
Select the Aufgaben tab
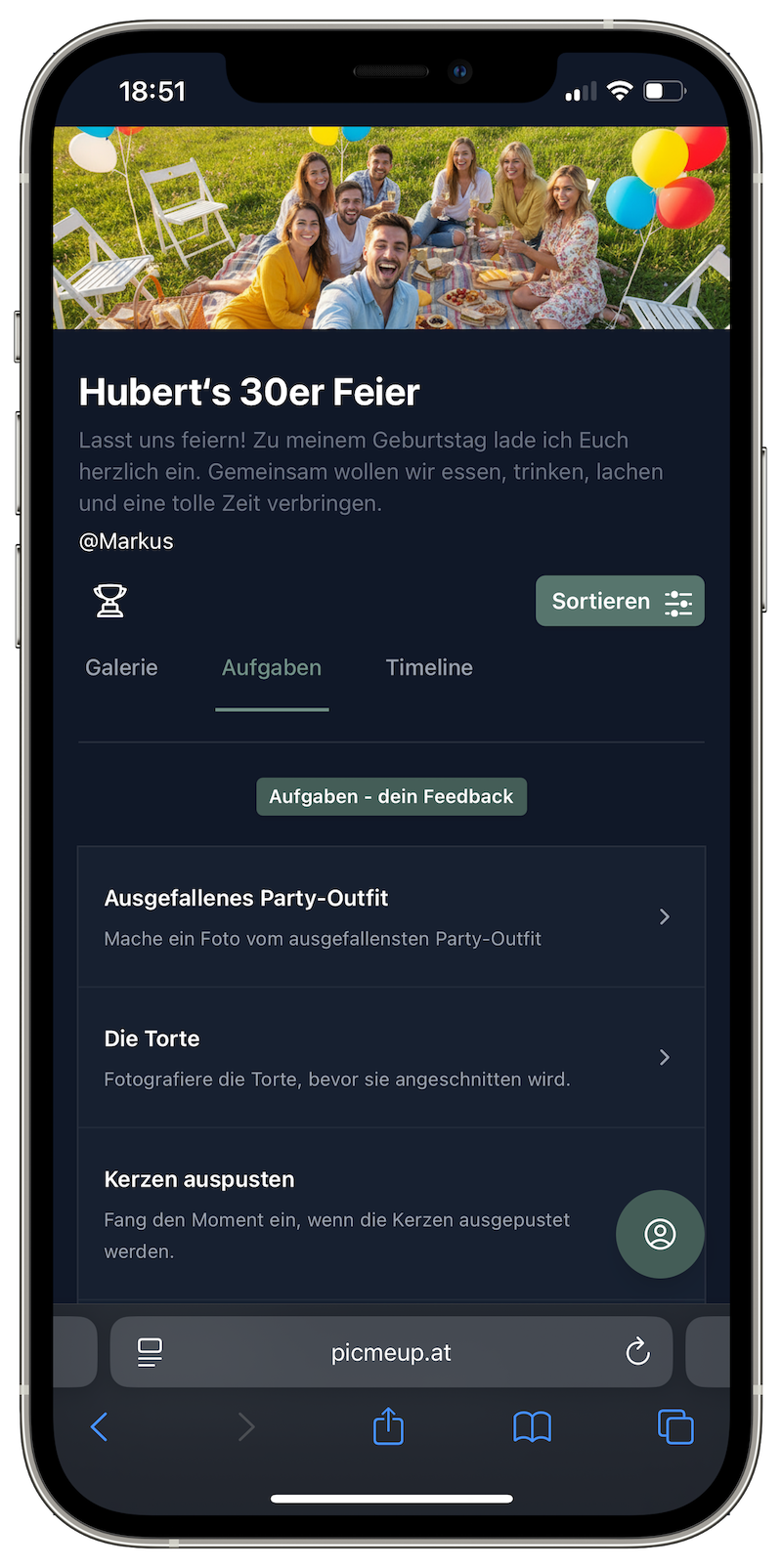click(272, 668)
